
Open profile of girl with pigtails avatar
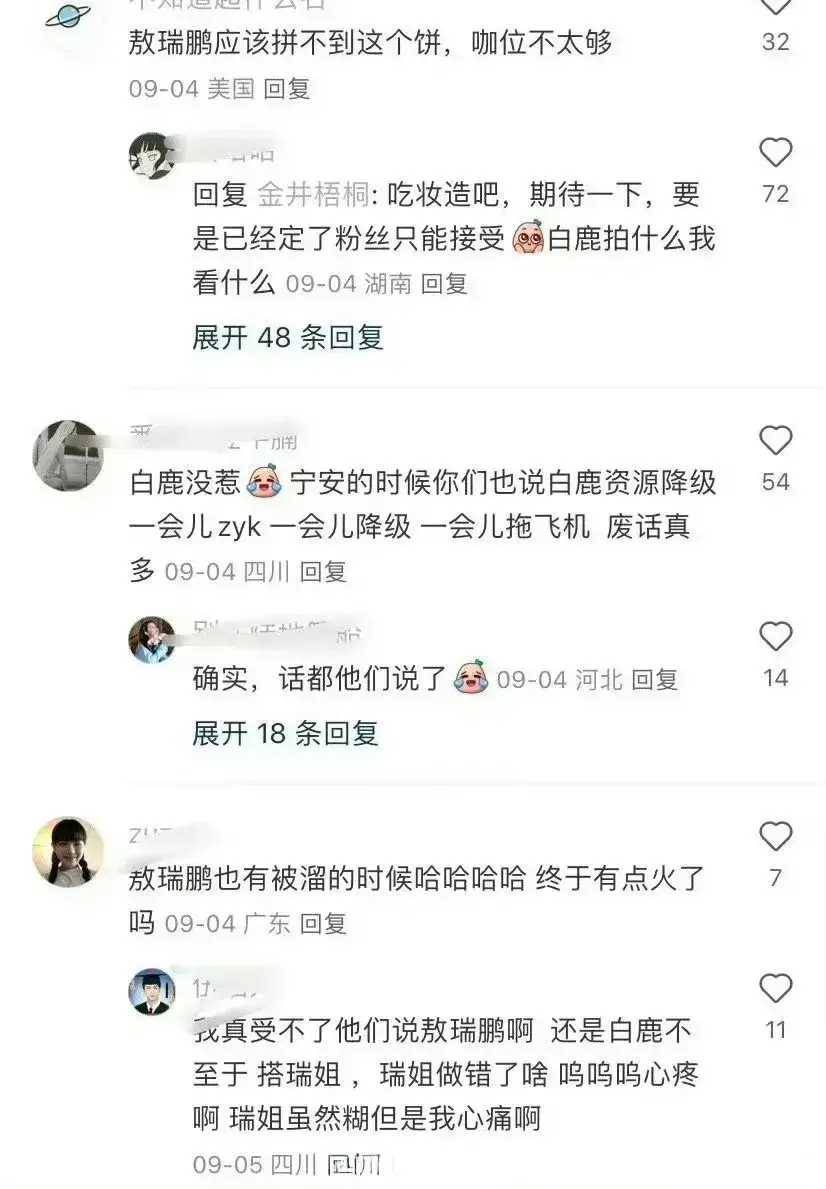coord(69,852)
